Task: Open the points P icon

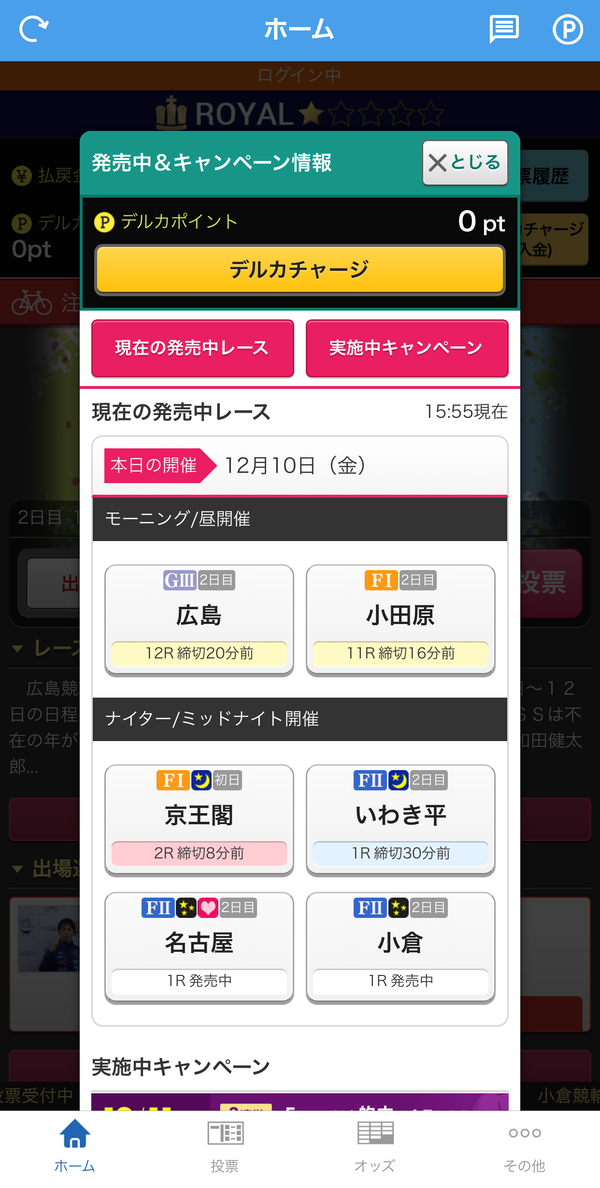Action: [567, 30]
